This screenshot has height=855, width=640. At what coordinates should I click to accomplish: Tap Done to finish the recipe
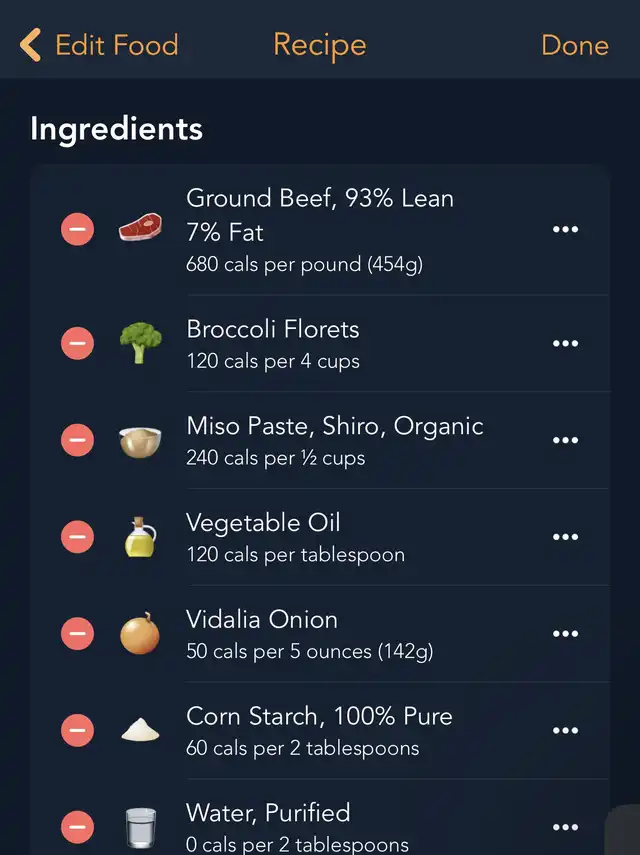point(574,45)
